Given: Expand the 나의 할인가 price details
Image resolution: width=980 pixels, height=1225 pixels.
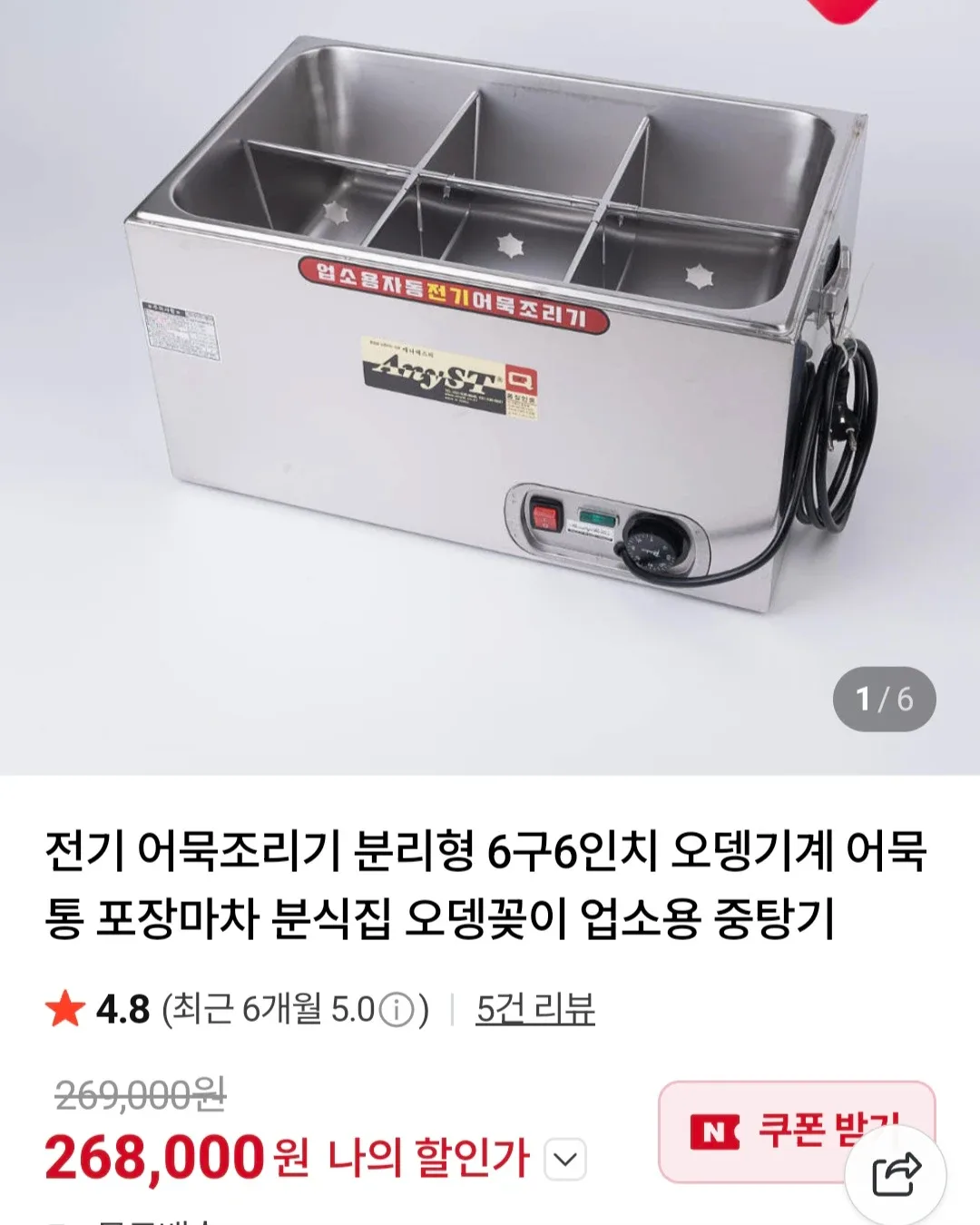Looking at the screenshot, I should pos(565,1160).
